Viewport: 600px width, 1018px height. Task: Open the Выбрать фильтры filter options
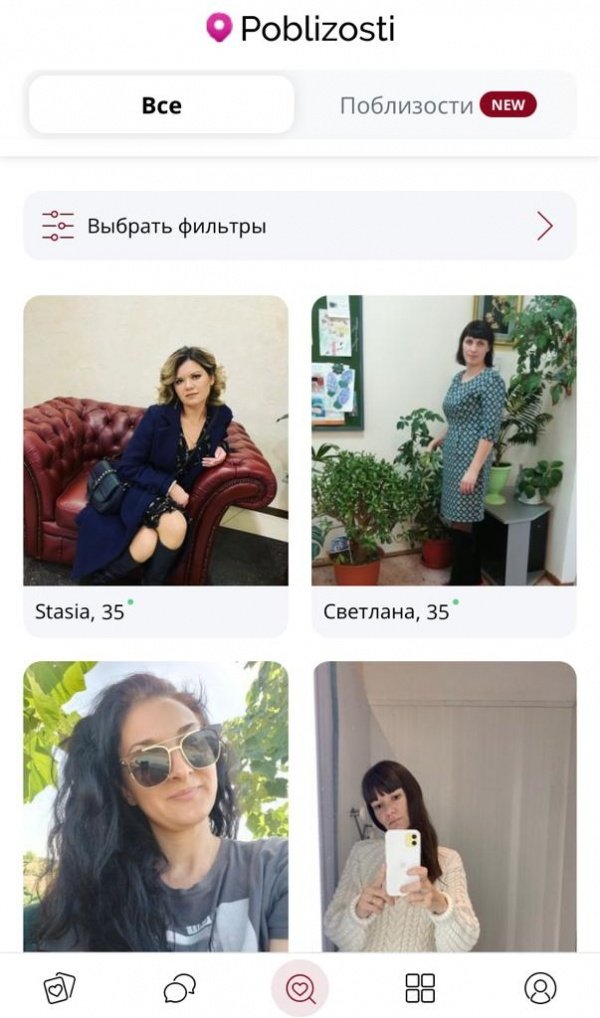pos(299,226)
